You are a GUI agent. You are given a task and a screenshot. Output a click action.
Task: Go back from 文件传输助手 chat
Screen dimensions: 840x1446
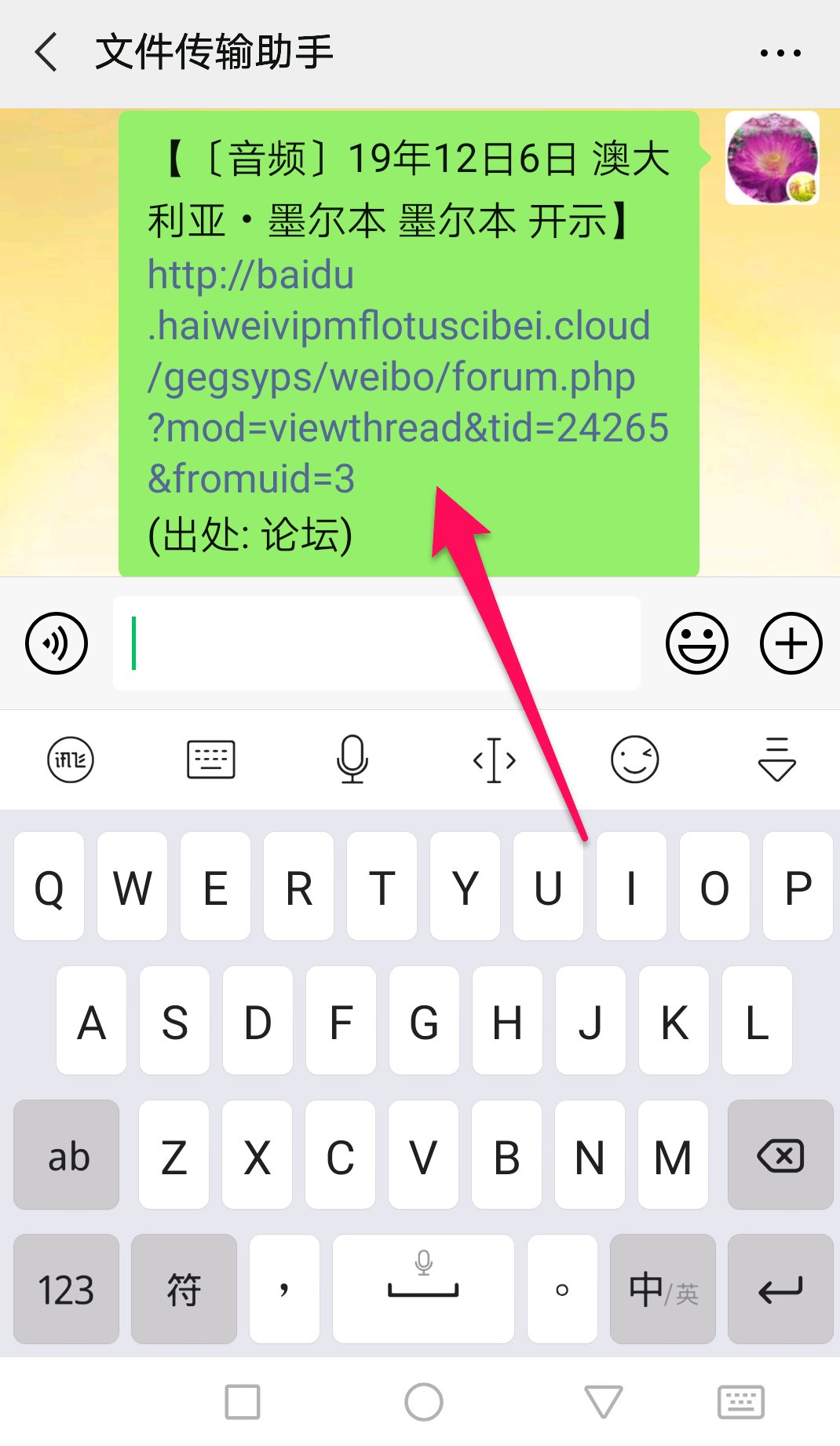click(47, 53)
